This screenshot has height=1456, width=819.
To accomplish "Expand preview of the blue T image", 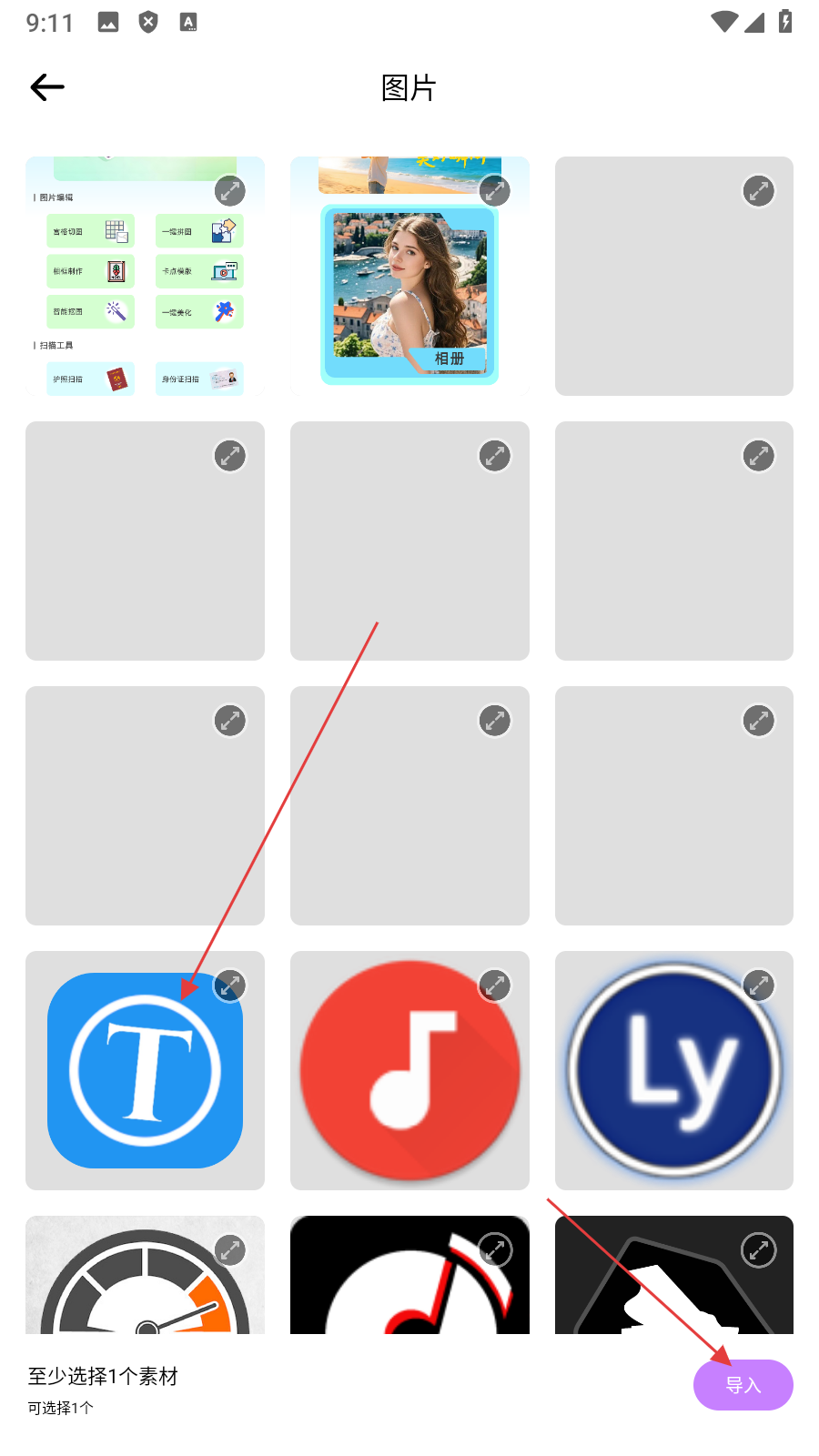I will click(230, 986).
